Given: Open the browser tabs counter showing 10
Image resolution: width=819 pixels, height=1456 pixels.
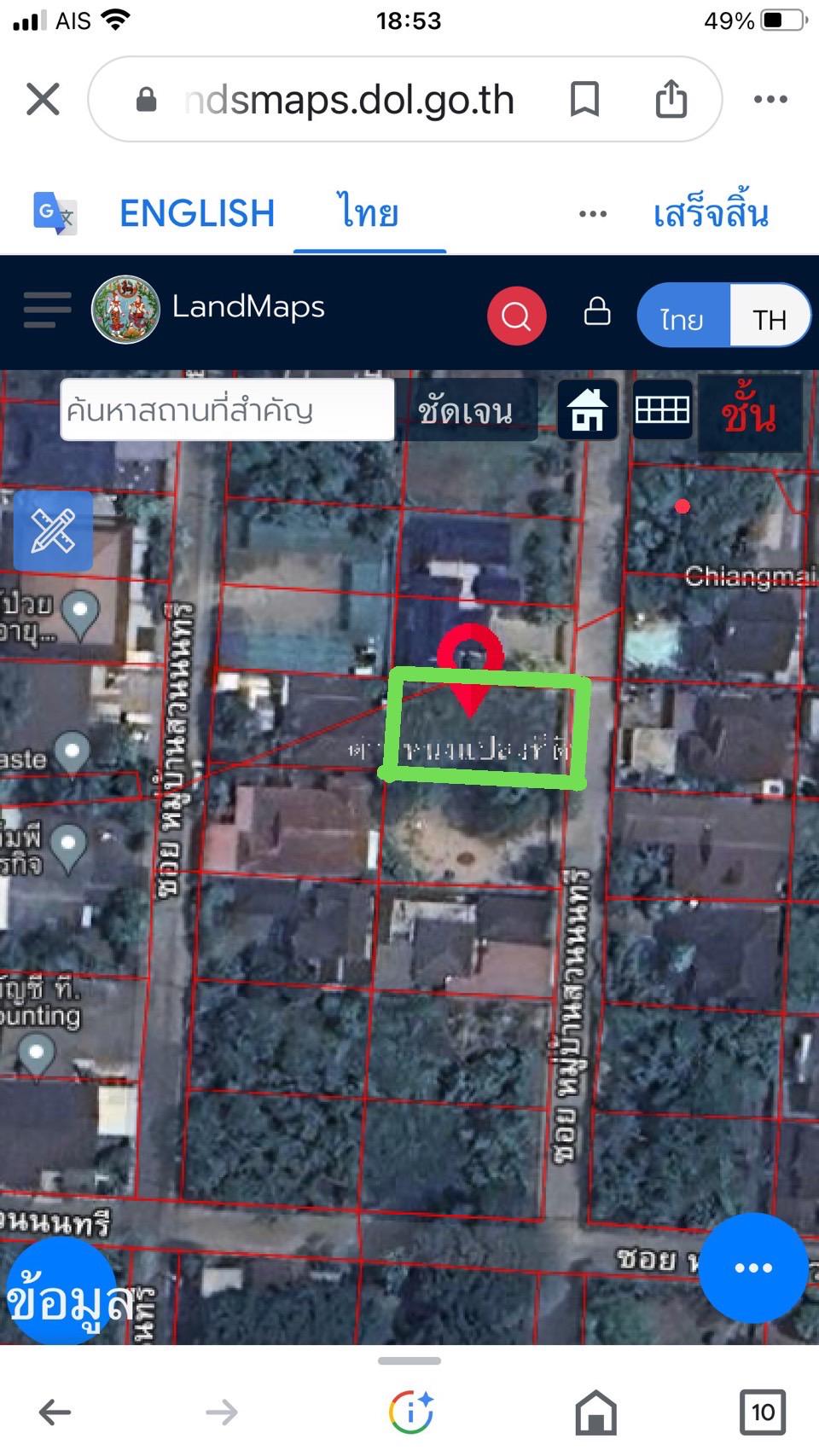Looking at the screenshot, I should pos(763,1412).
